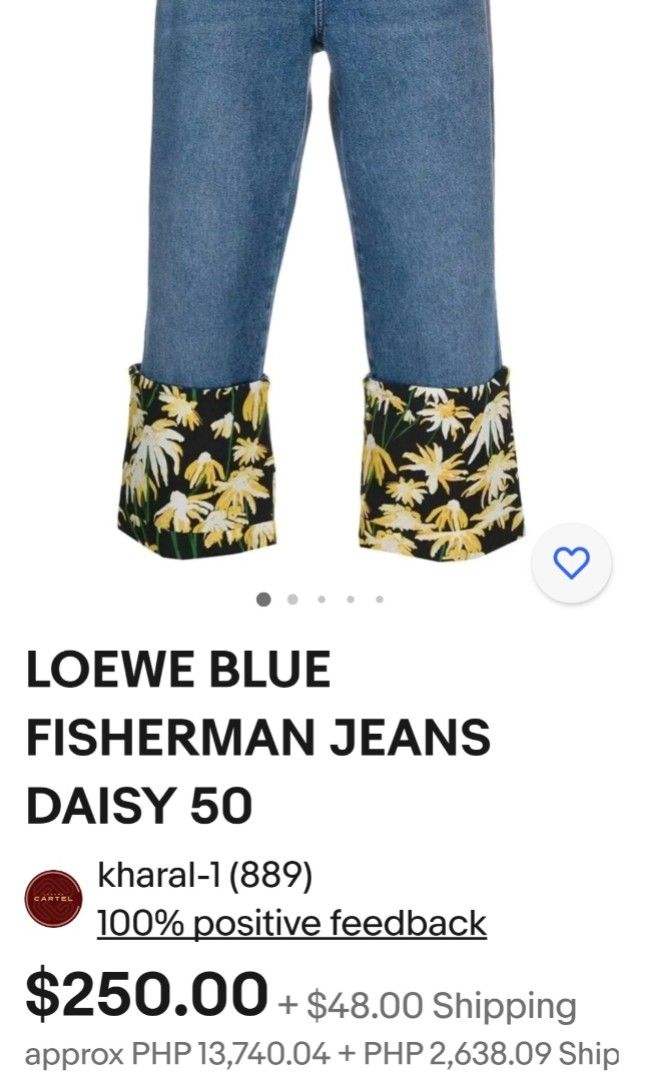Add the Loewe jeans to your watchlist
The height and width of the screenshot is (1080, 647).
click(571, 563)
